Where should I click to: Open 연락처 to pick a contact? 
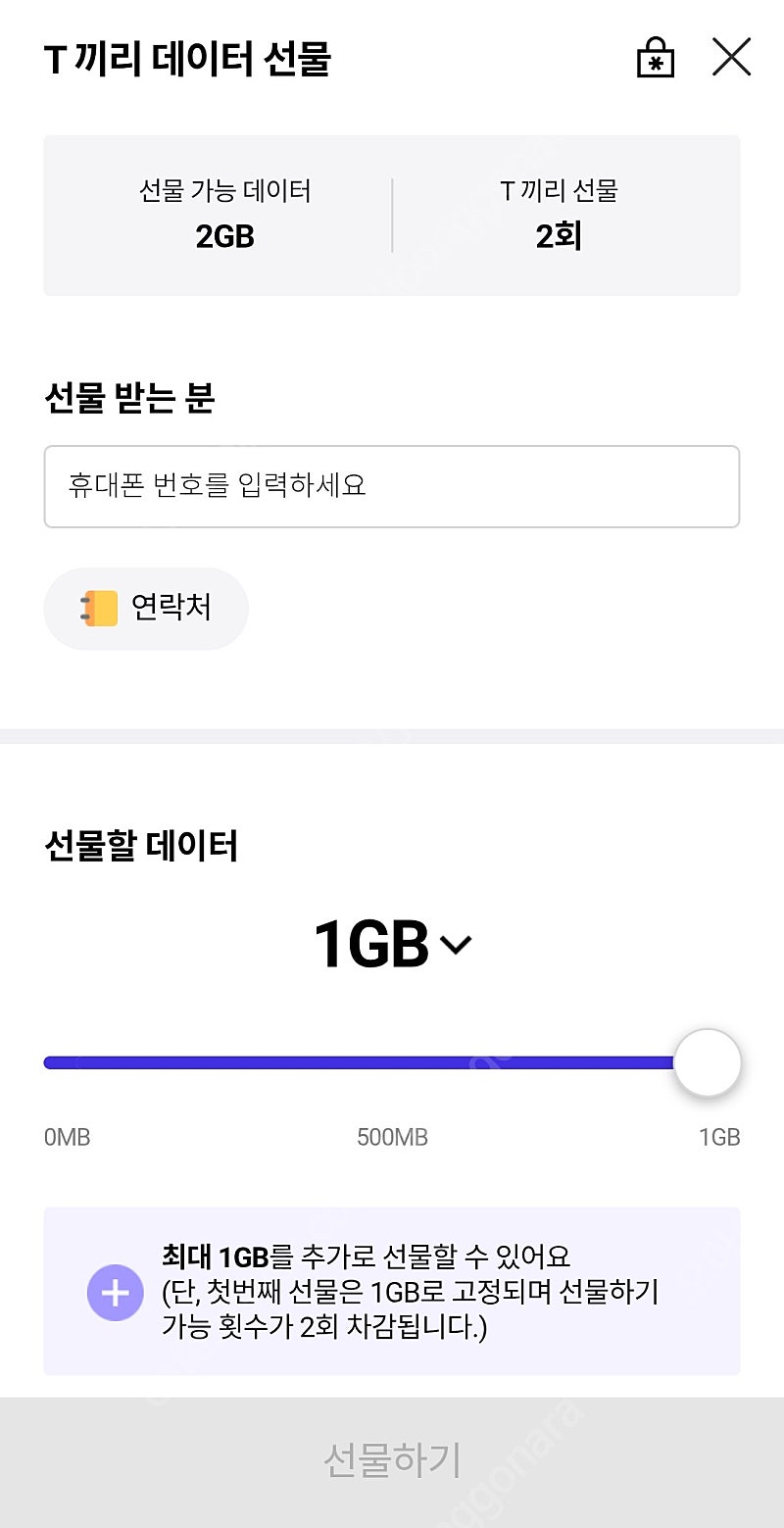(146, 608)
